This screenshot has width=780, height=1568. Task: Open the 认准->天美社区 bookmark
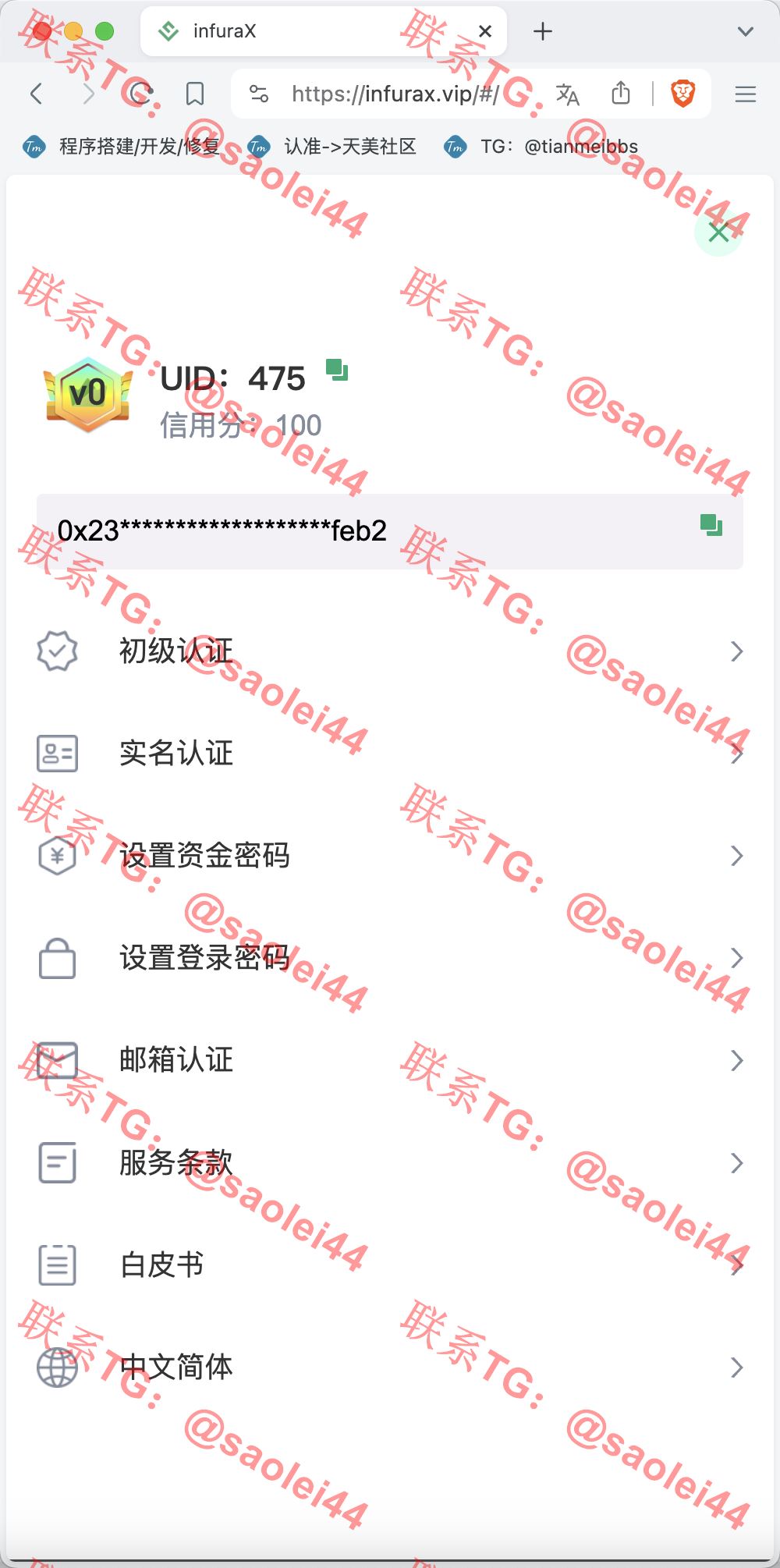coord(332,147)
